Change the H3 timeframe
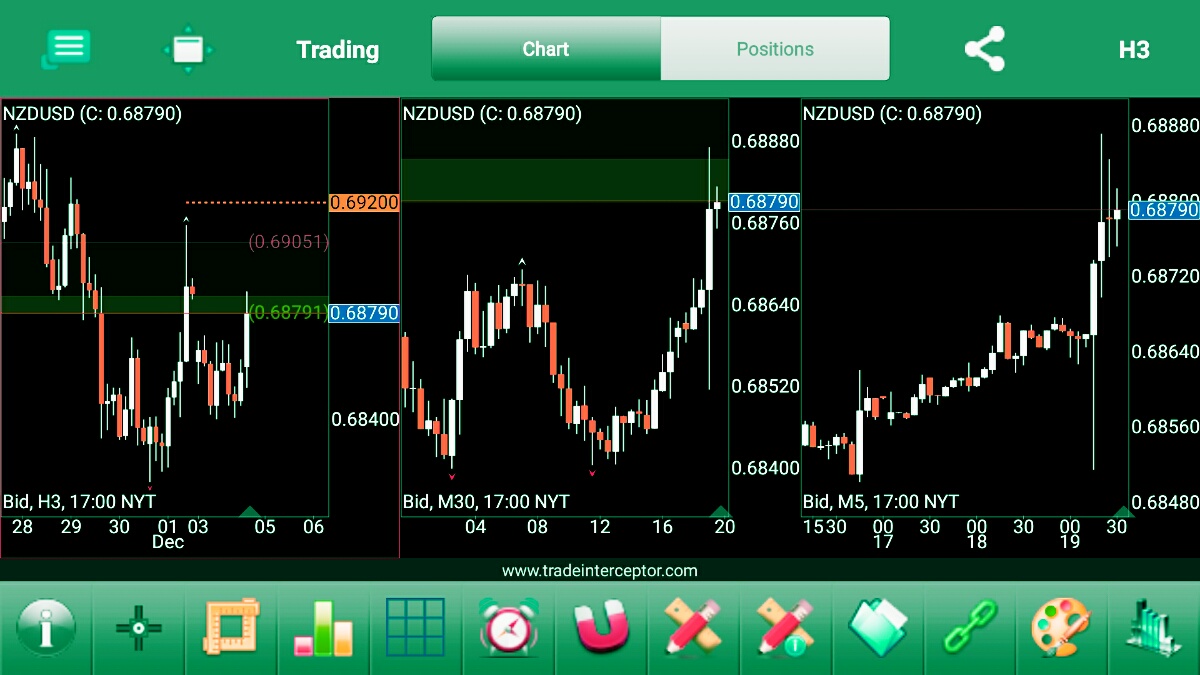 [1134, 50]
